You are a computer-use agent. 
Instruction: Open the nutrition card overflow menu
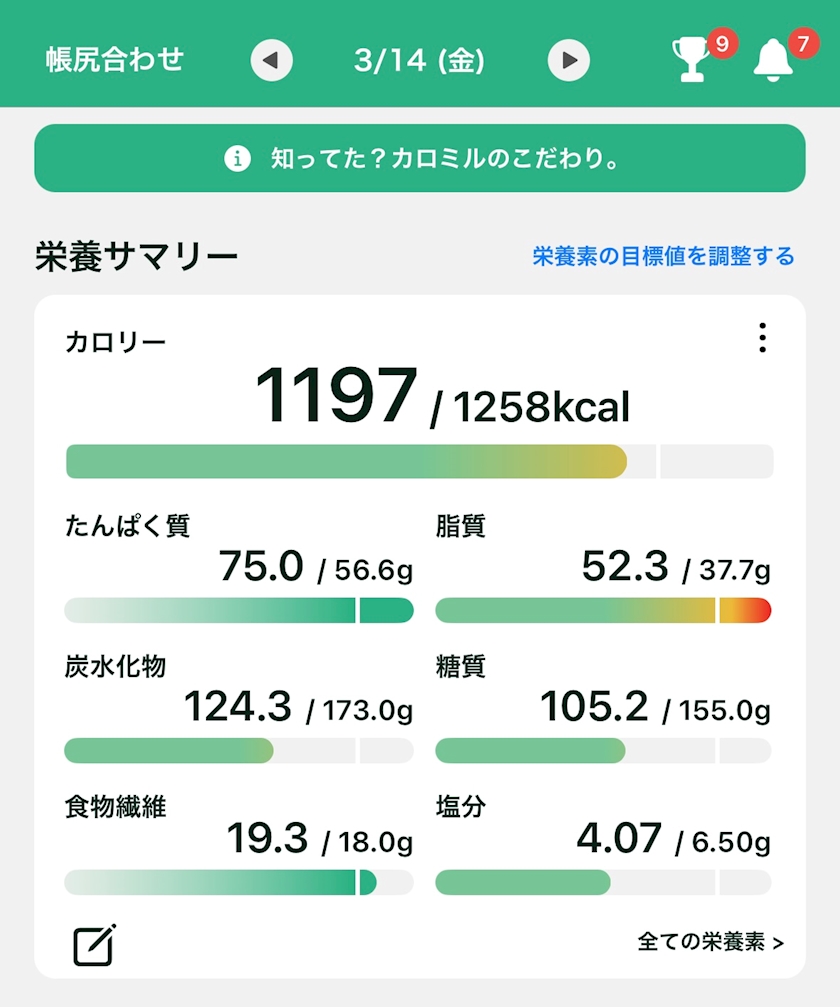tap(762, 338)
